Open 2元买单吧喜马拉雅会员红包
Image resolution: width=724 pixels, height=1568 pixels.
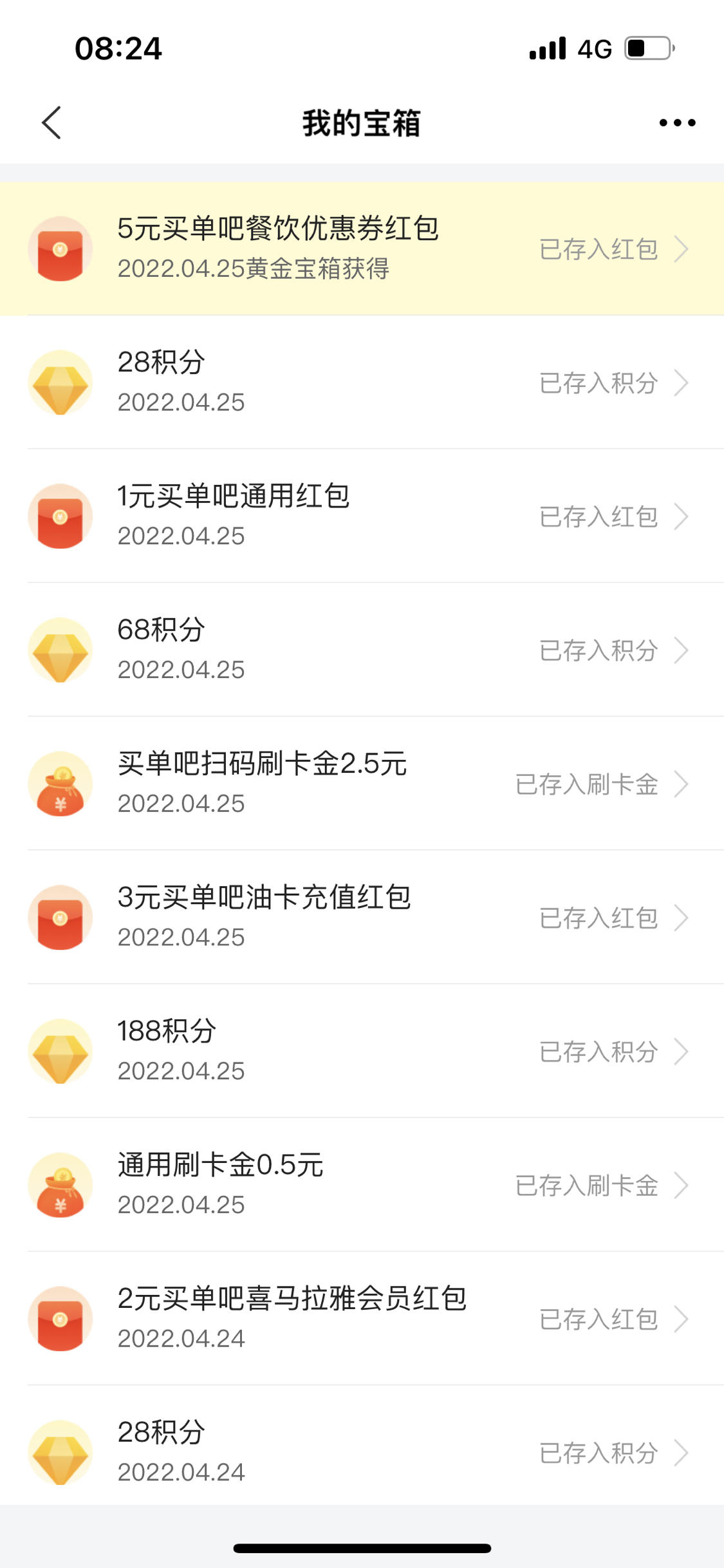click(x=362, y=1319)
